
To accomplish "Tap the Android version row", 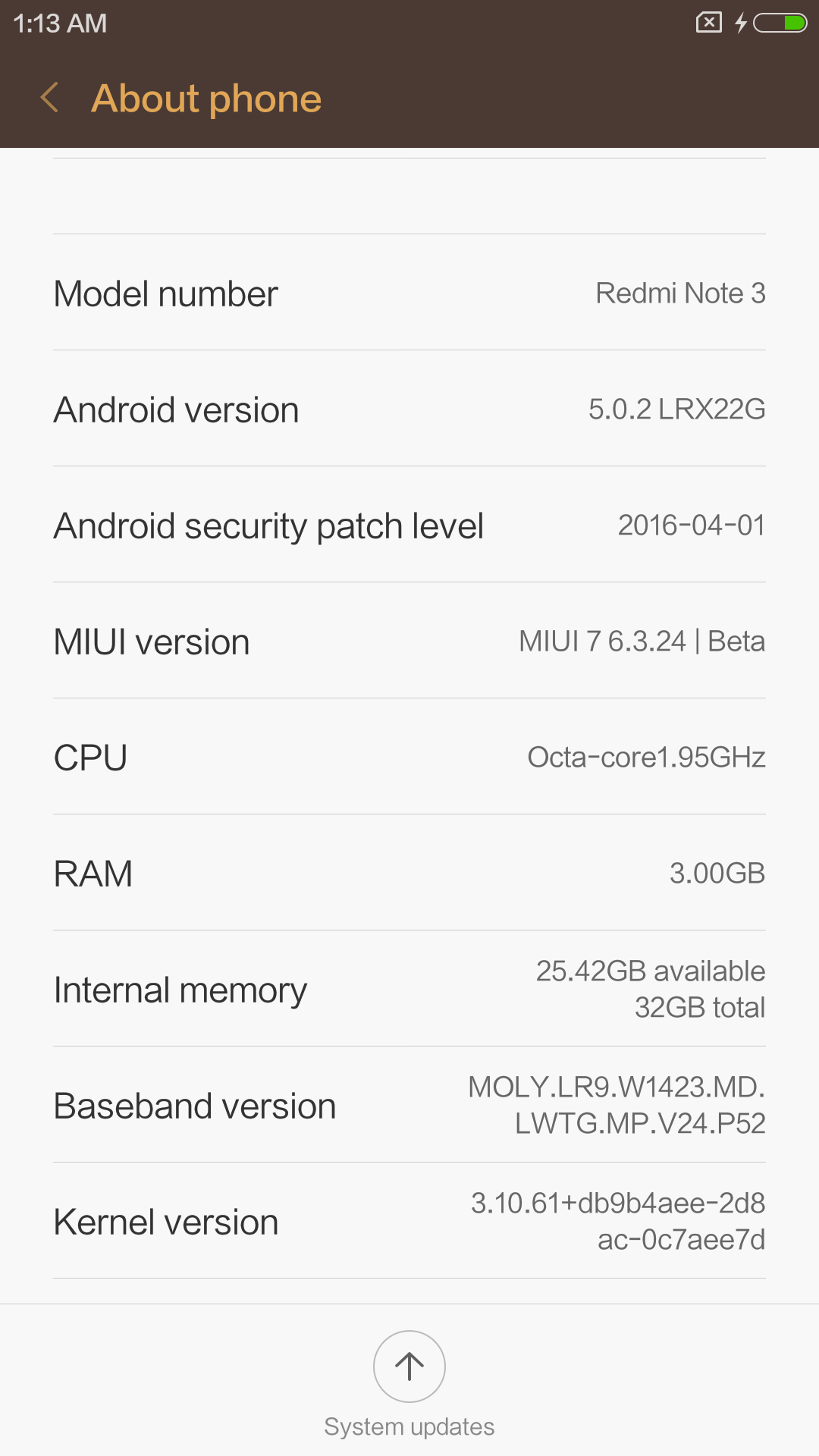I will (409, 409).
